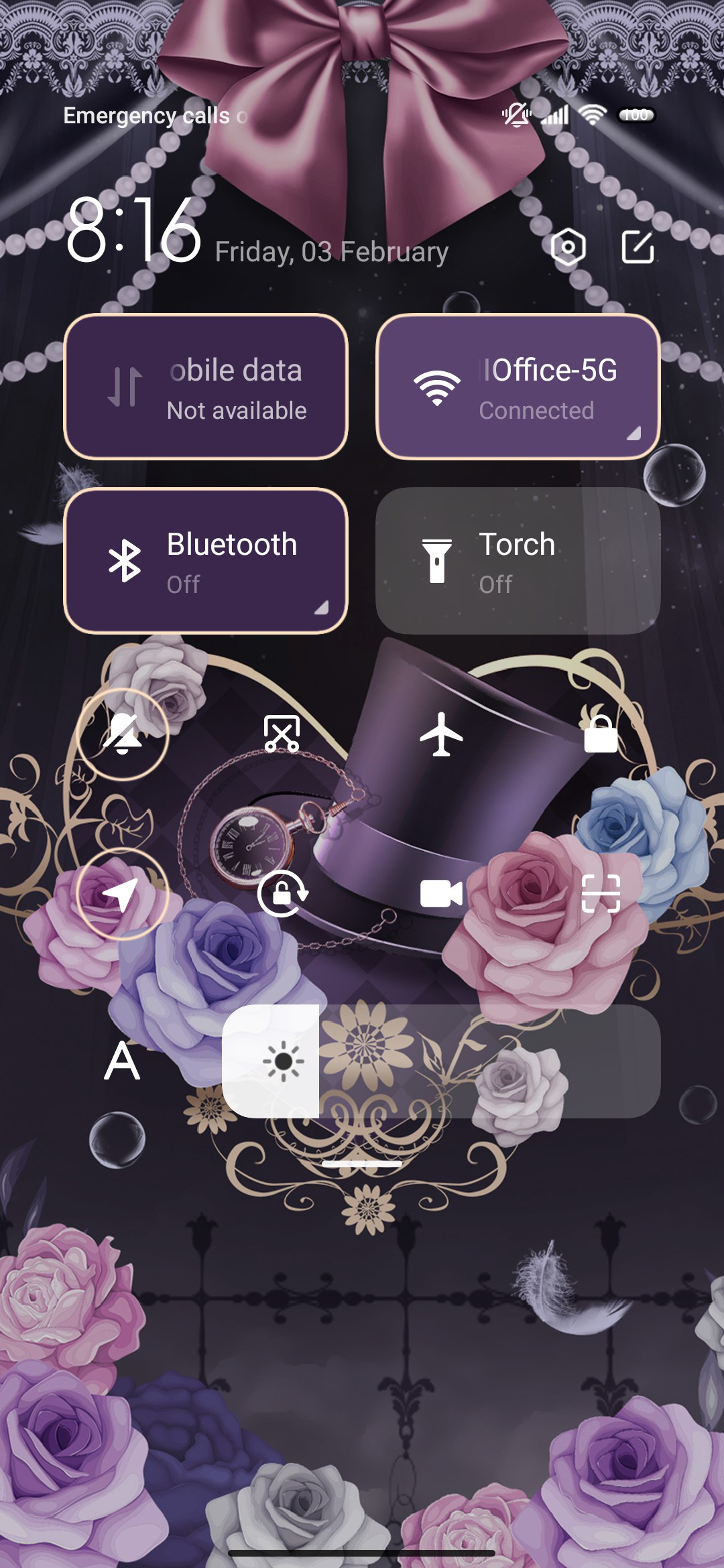724x1568 pixels.
Task: Toggle the mute bell icon
Action: pyautogui.click(x=123, y=734)
